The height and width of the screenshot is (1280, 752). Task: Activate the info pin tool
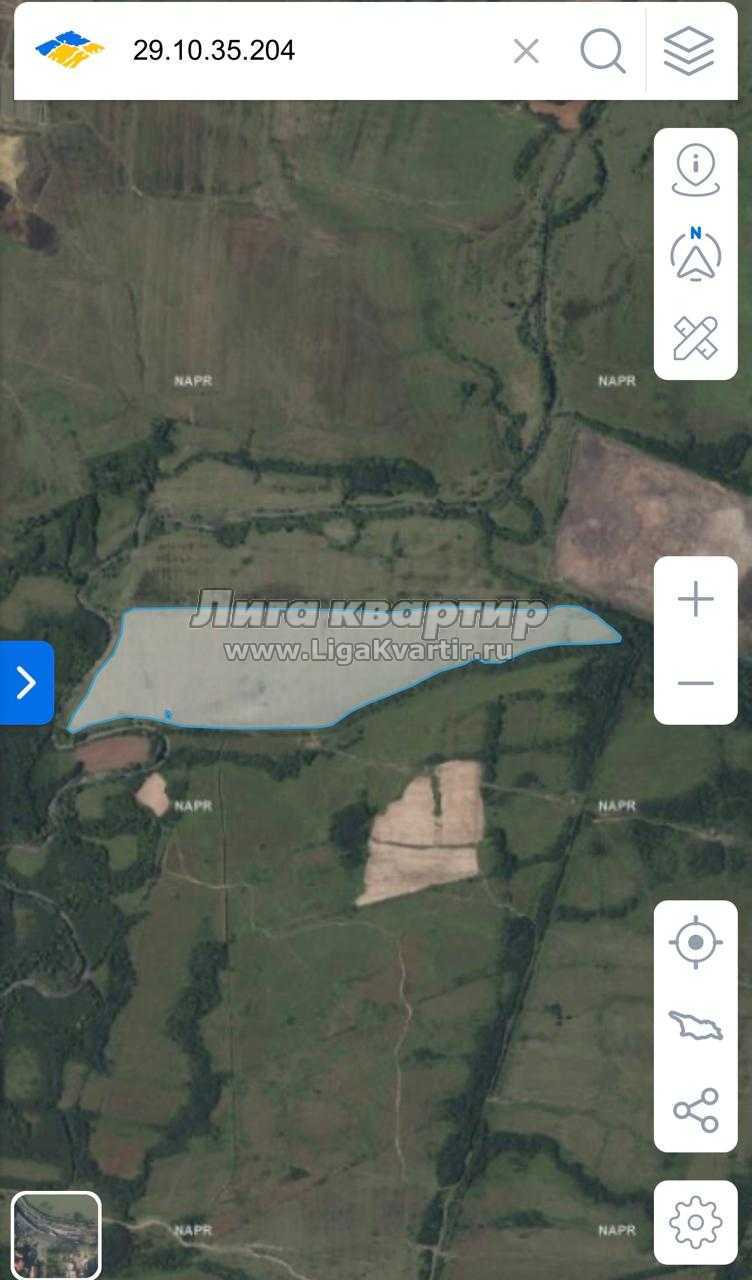point(695,169)
